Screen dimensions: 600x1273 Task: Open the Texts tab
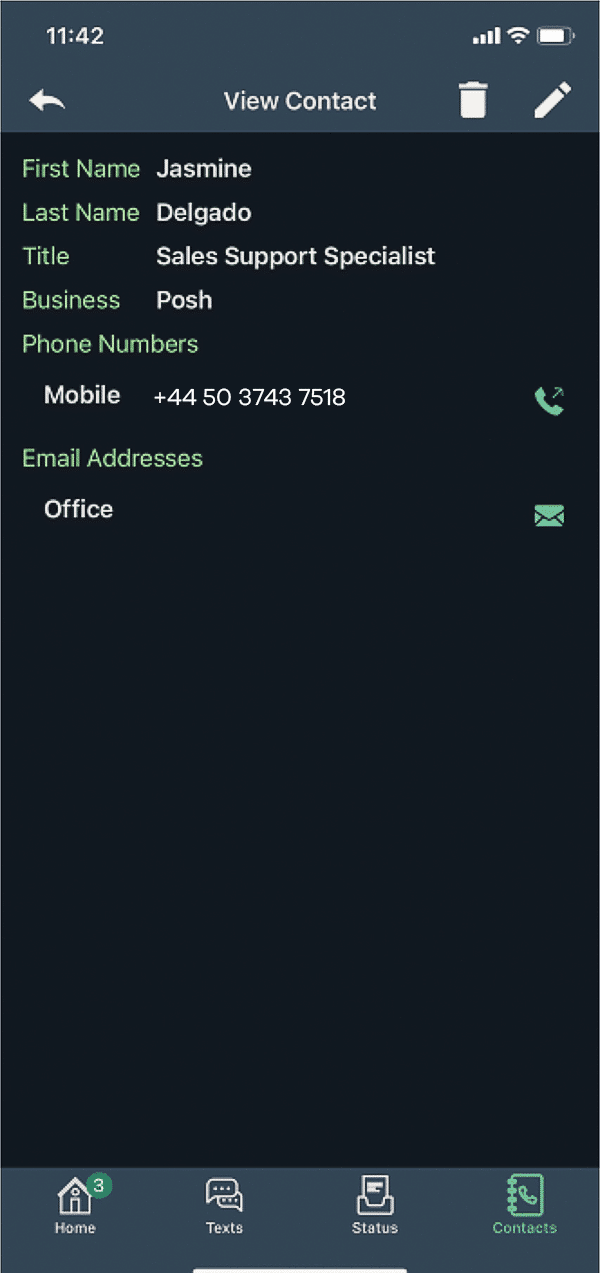point(224,1205)
